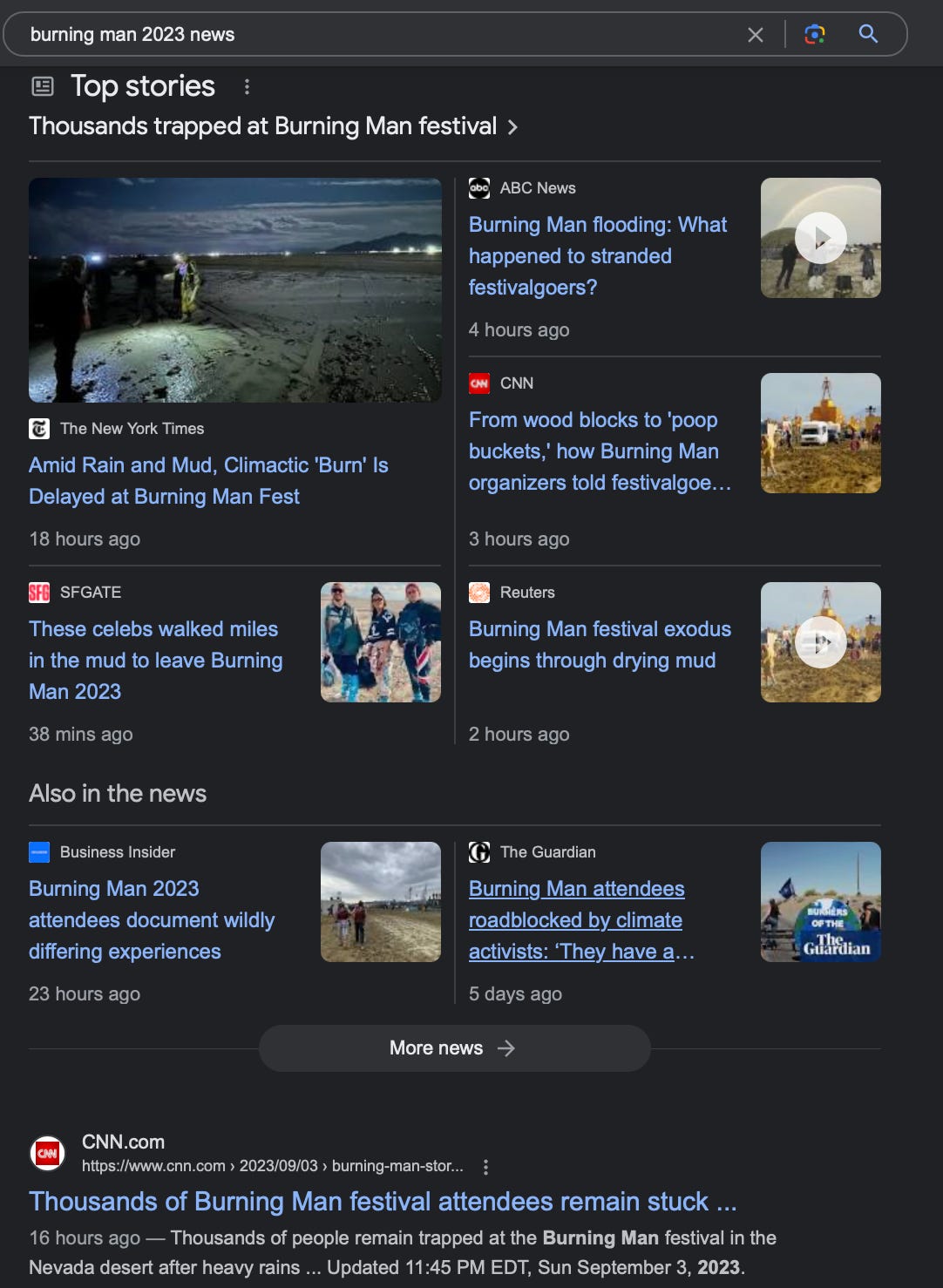Viewport: 943px width, 1288px height.
Task: Open Google Lens image search
Action: pos(814,34)
